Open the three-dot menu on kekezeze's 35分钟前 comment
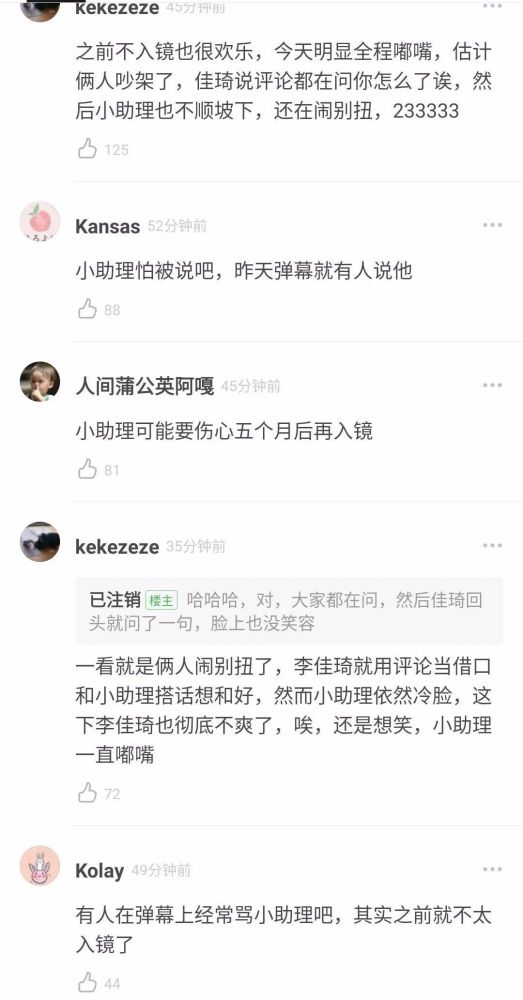The image size is (523, 1000). (x=492, y=545)
